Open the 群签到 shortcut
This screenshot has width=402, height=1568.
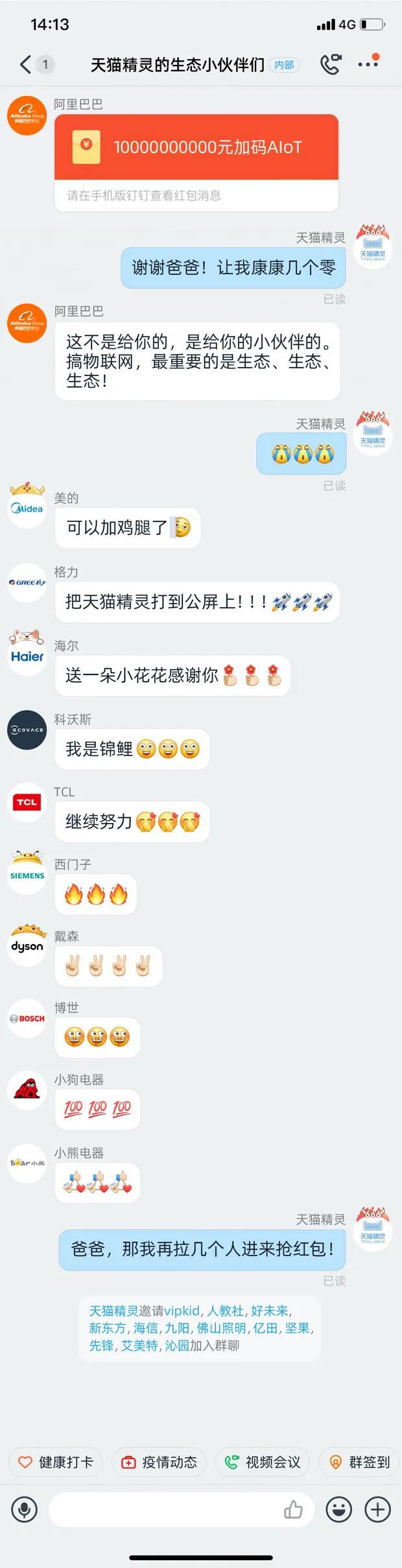click(x=361, y=1462)
